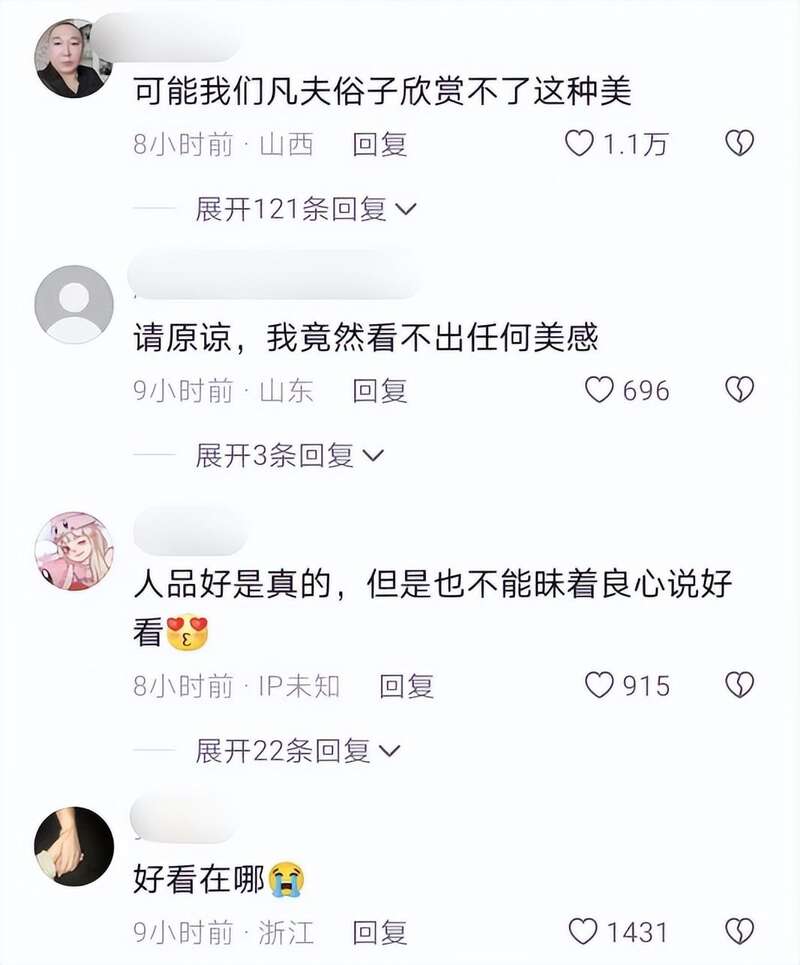800x965 pixels.
Task: Like the comment with 915 likes
Action: click(x=599, y=685)
